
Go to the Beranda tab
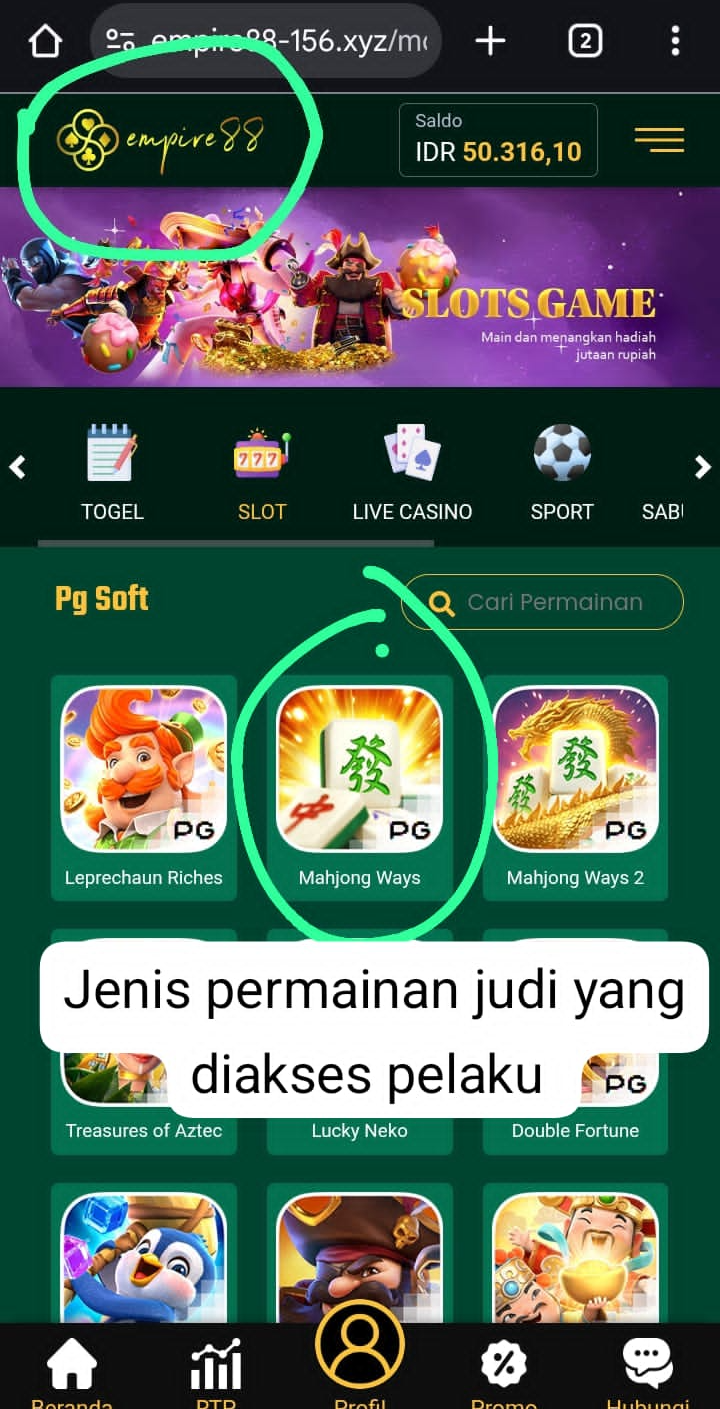pyautogui.click(x=72, y=1370)
